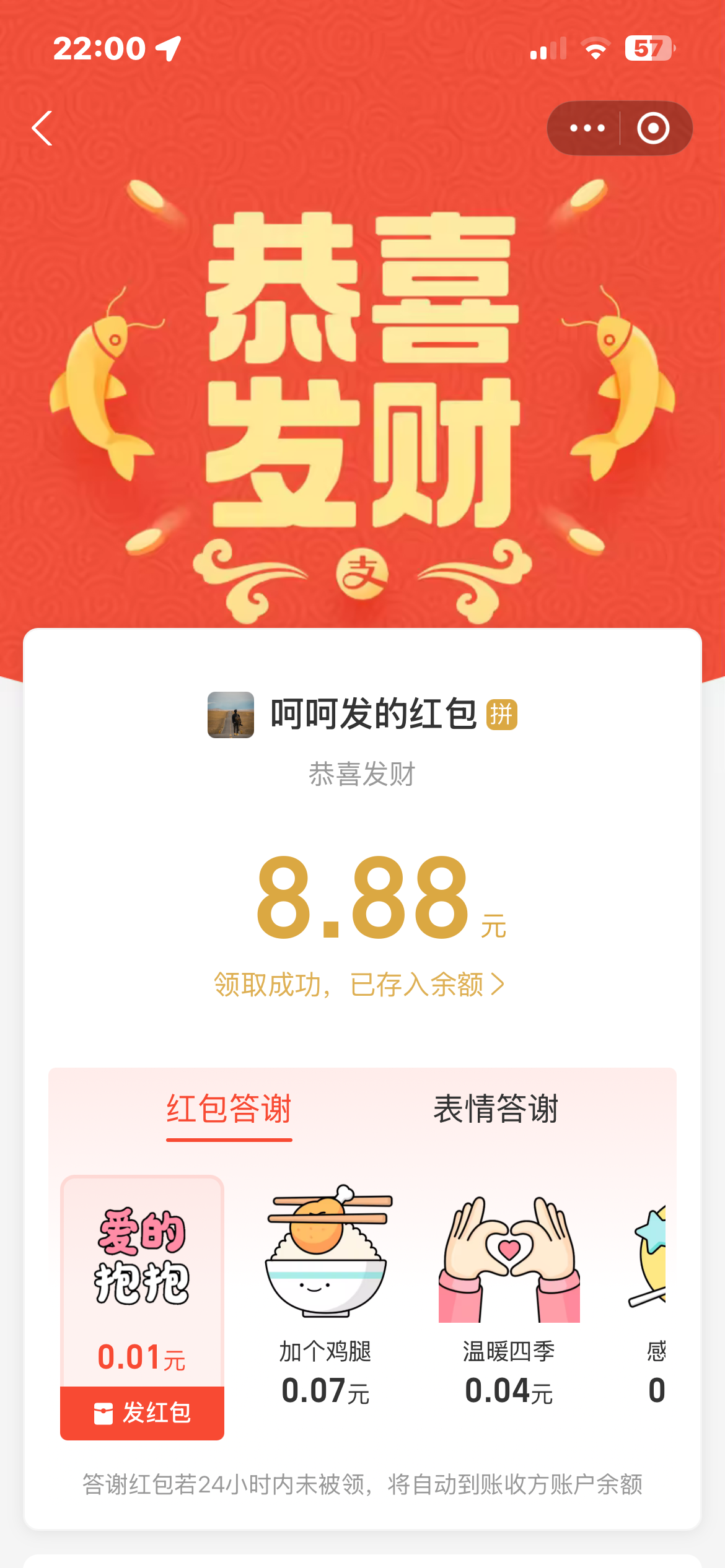This screenshot has width=725, height=1568.
Task: Open the mini program three-dot menu
Action: tap(586, 128)
